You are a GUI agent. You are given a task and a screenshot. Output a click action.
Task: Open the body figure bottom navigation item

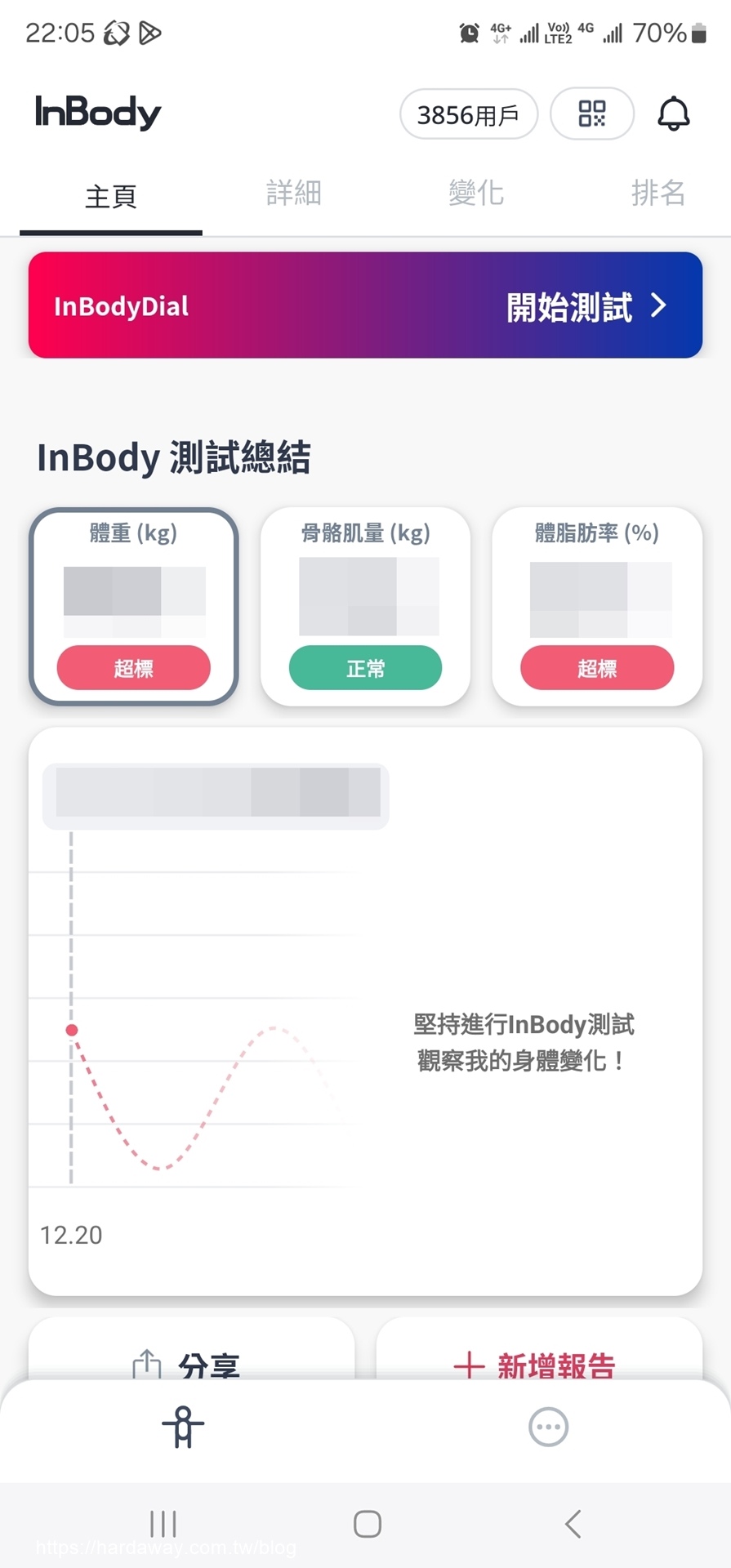(x=183, y=1428)
